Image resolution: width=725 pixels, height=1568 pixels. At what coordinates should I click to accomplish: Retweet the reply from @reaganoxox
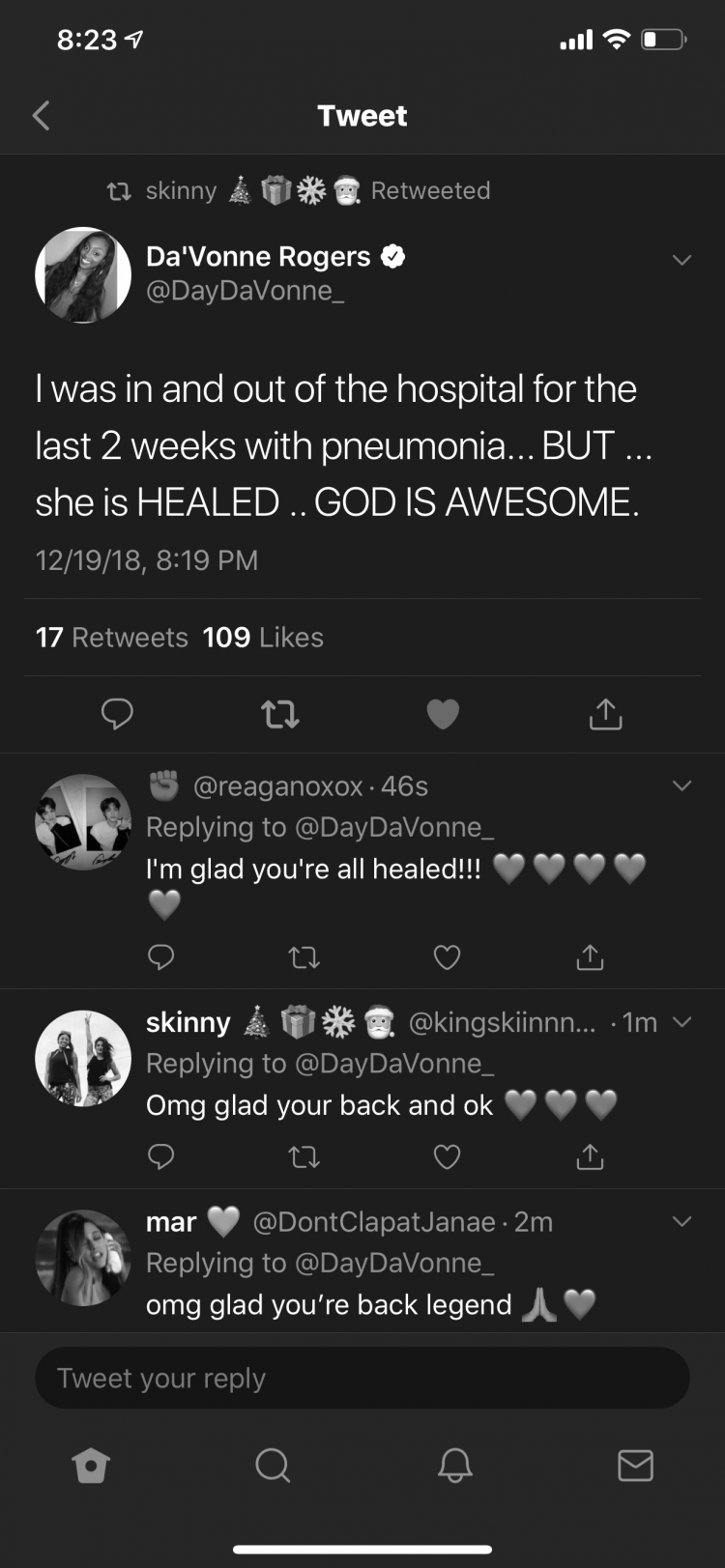coord(304,957)
